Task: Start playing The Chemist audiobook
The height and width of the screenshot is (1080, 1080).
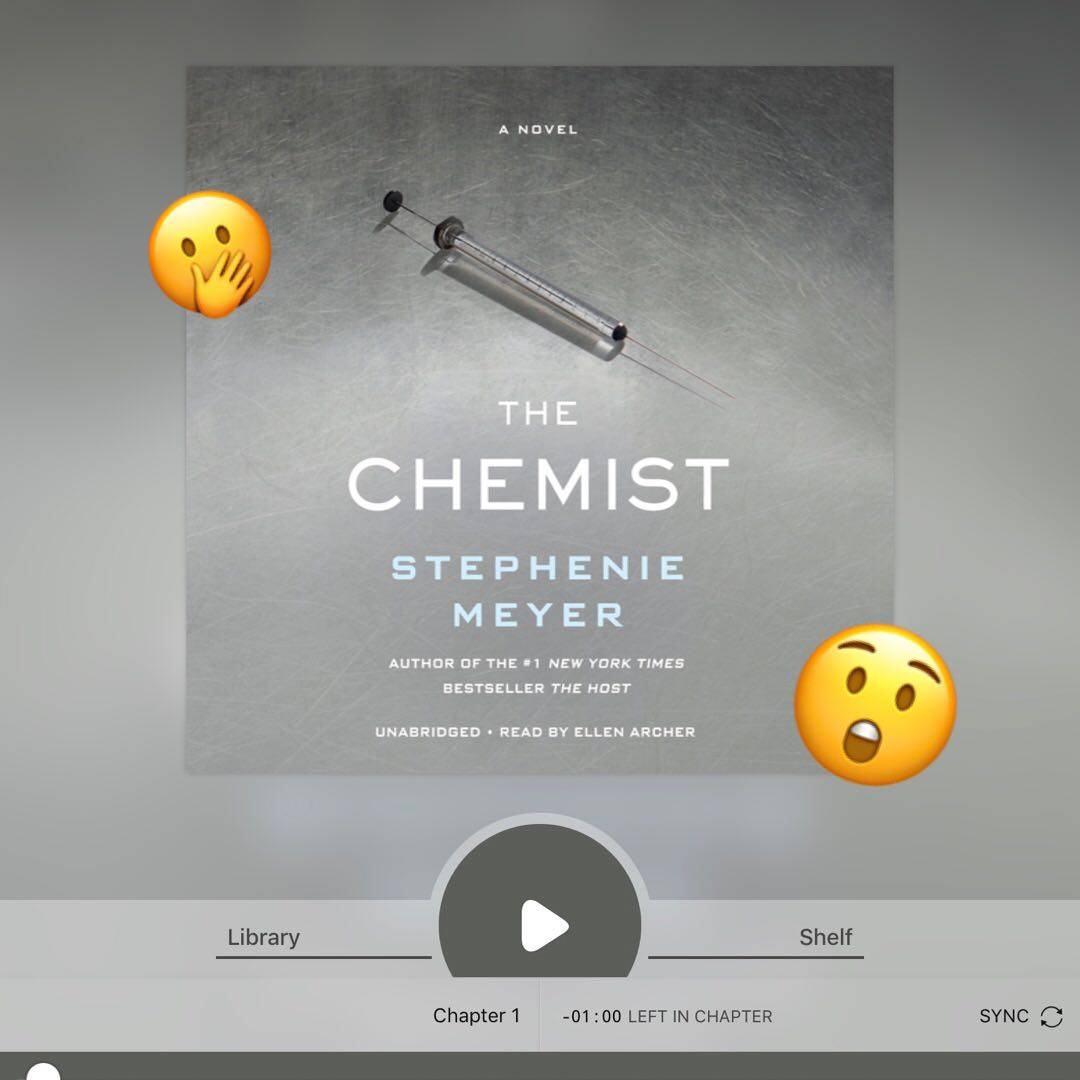Action: coord(543,925)
